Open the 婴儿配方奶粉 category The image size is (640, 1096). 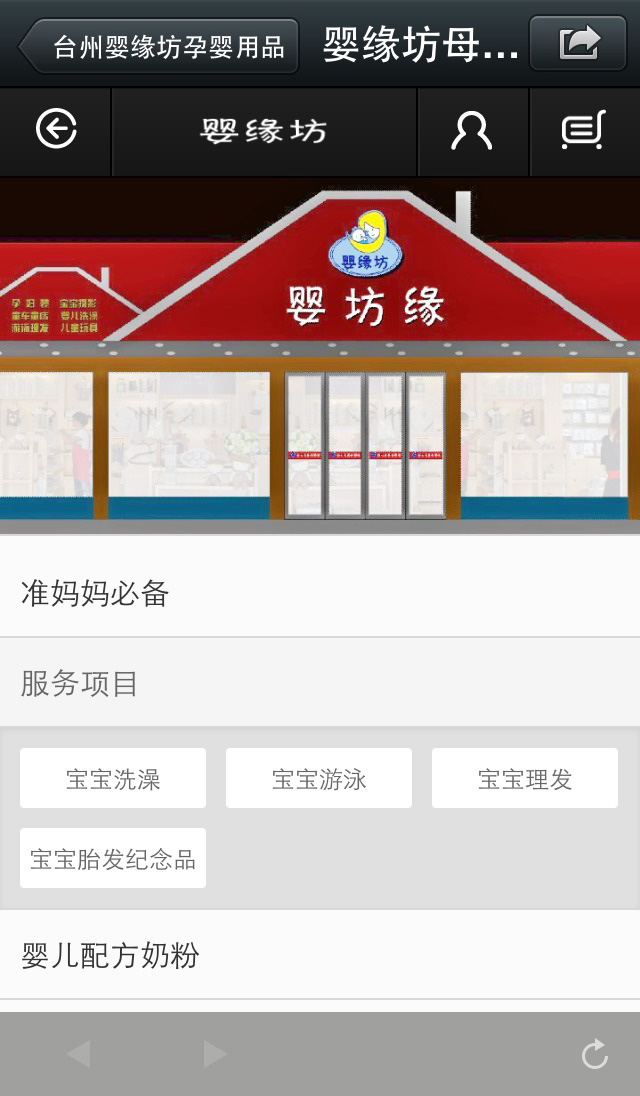pos(320,955)
